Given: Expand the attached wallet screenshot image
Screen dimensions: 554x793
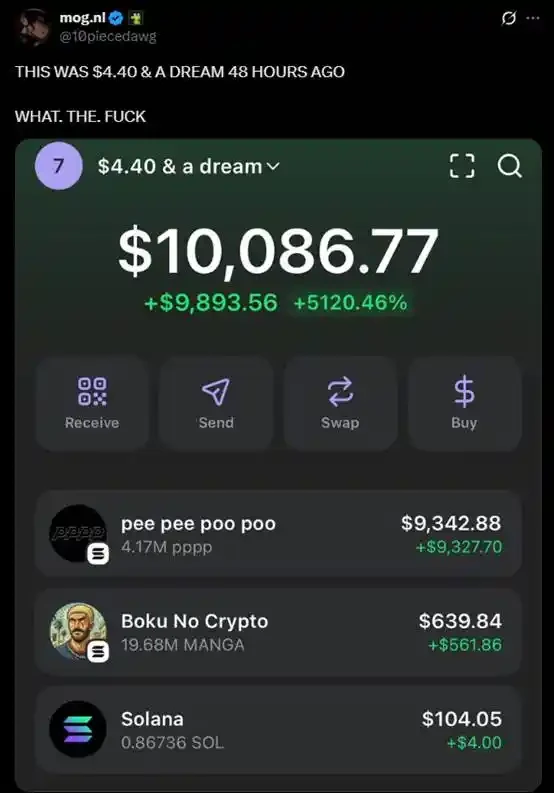Looking at the screenshot, I should click(278, 465).
